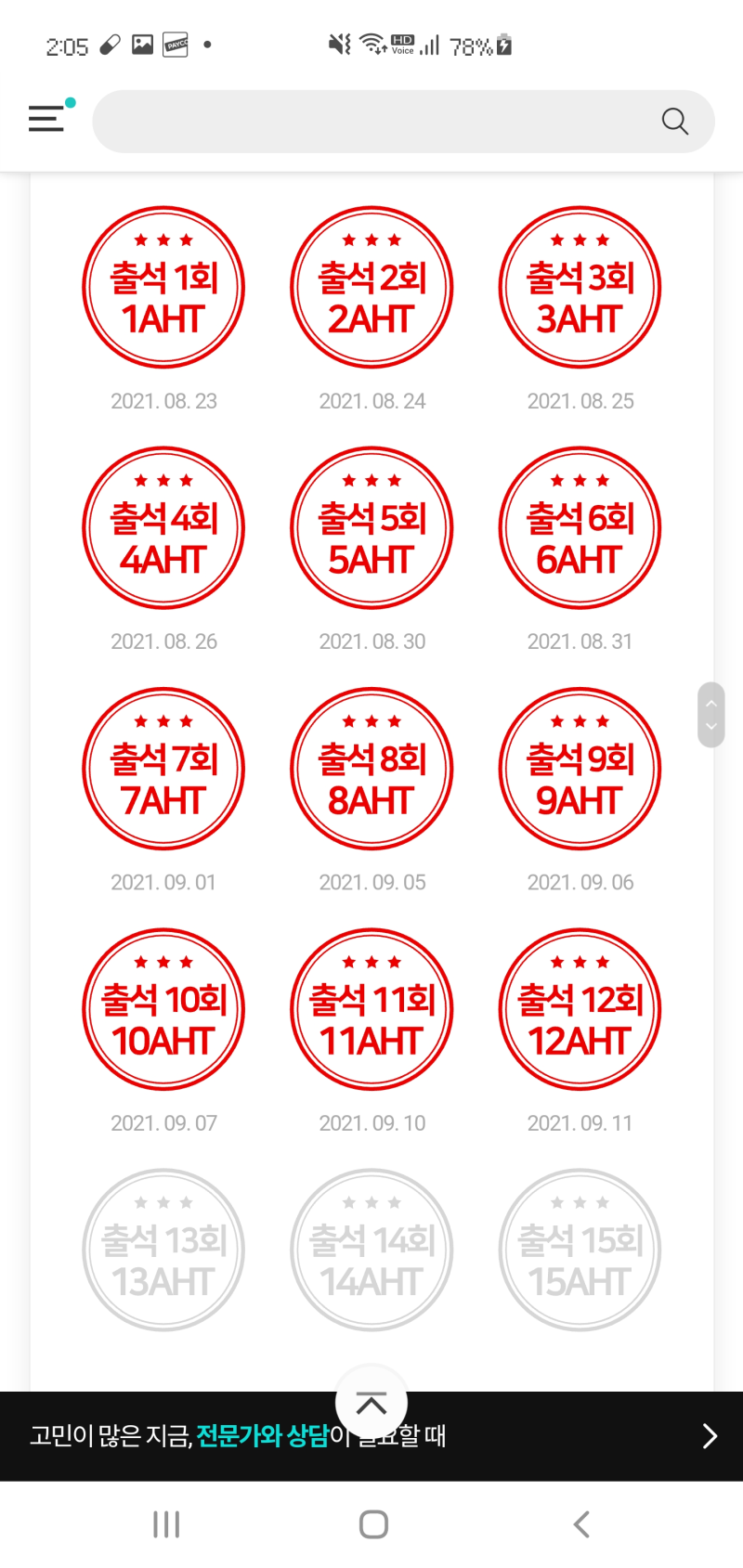Tap the 출석 9회 attendance stamp
743x1568 pixels.
tap(580, 768)
